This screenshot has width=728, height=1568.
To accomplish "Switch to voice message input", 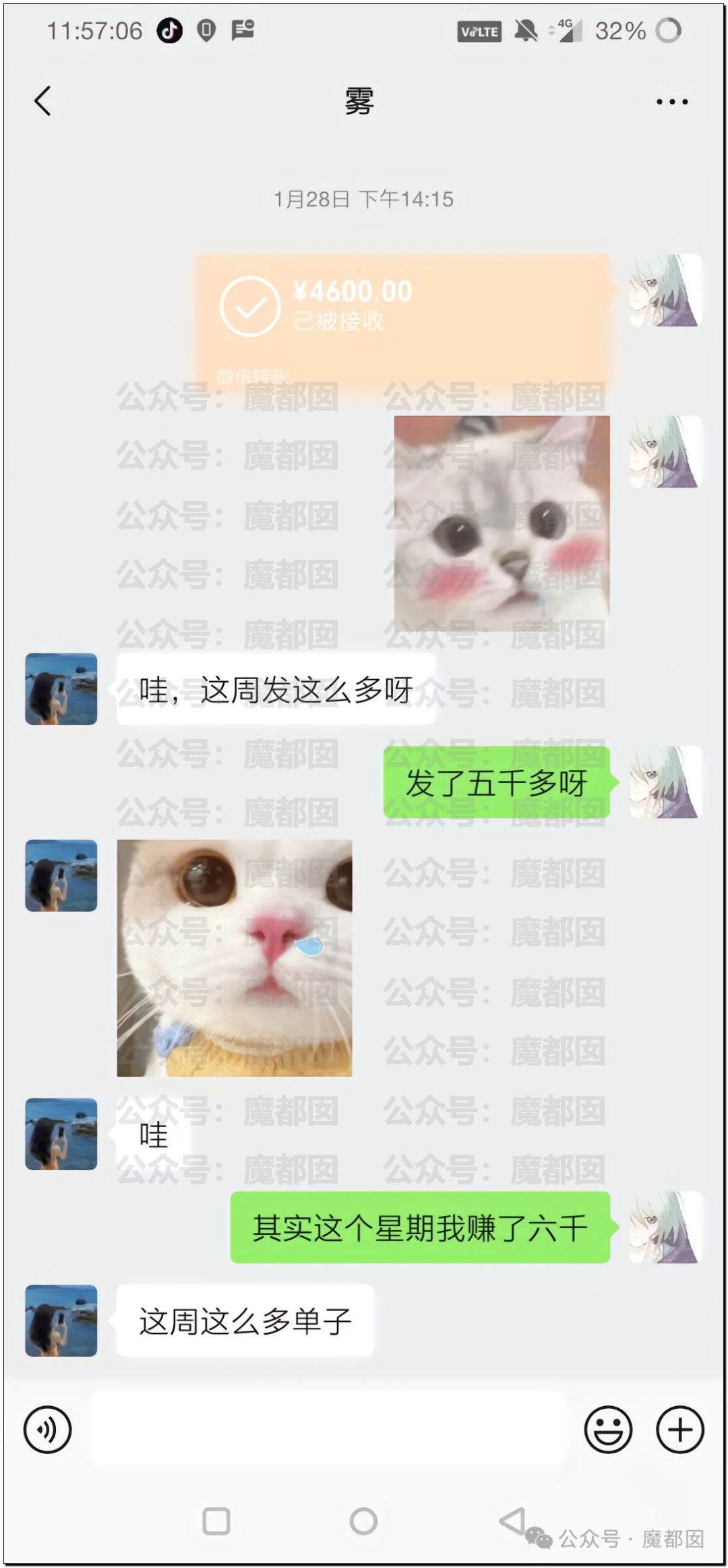I will coord(47,1429).
